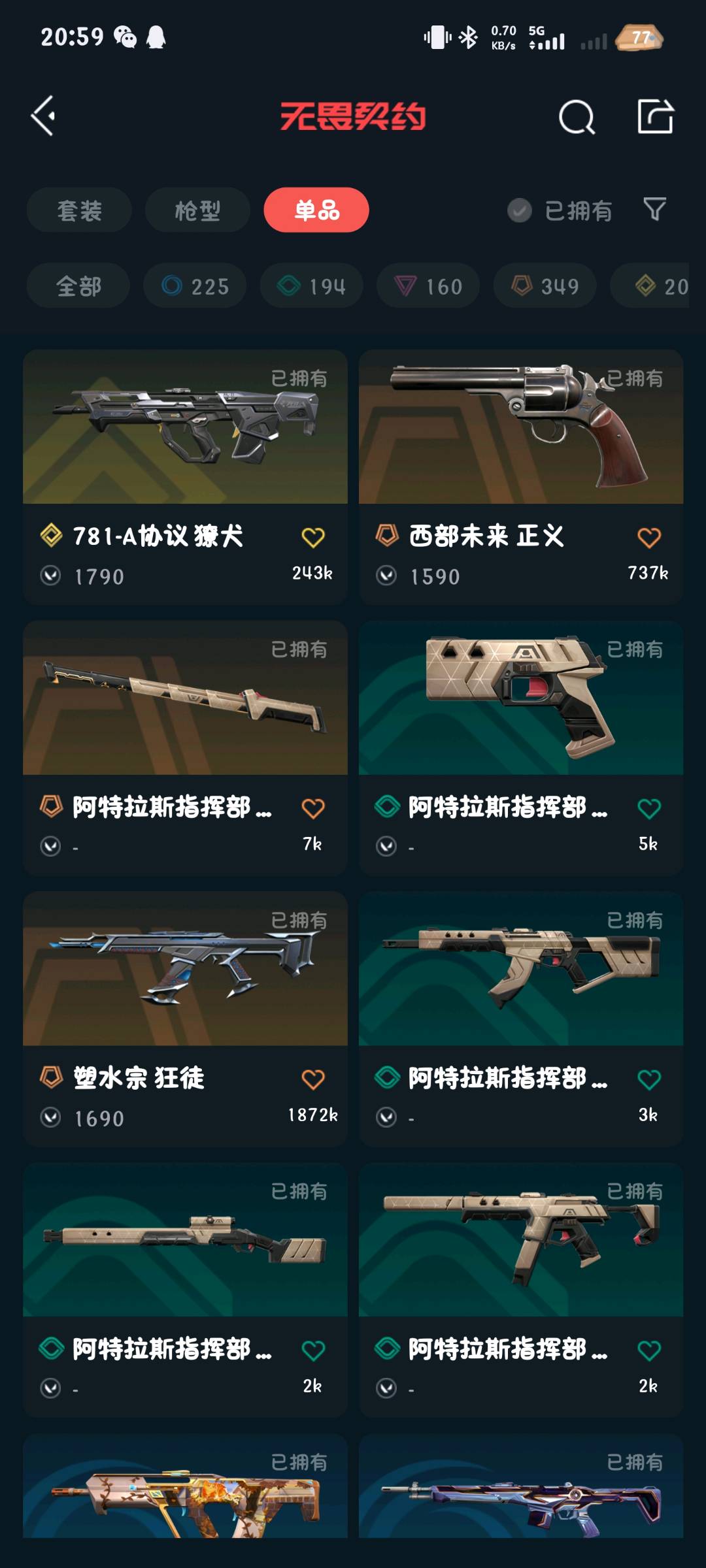Viewport: 706px width, 1568px height.
Task: Switch to the 枪型 tab
Action: tap(197, 210)
